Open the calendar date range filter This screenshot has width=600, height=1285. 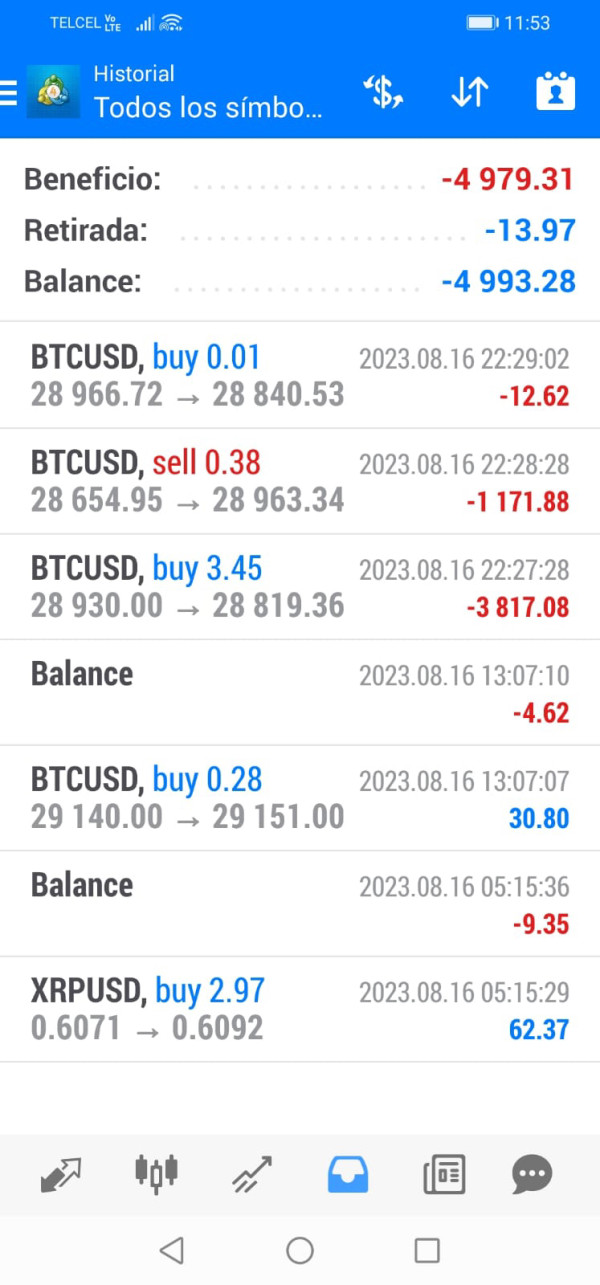click(555, 92)
